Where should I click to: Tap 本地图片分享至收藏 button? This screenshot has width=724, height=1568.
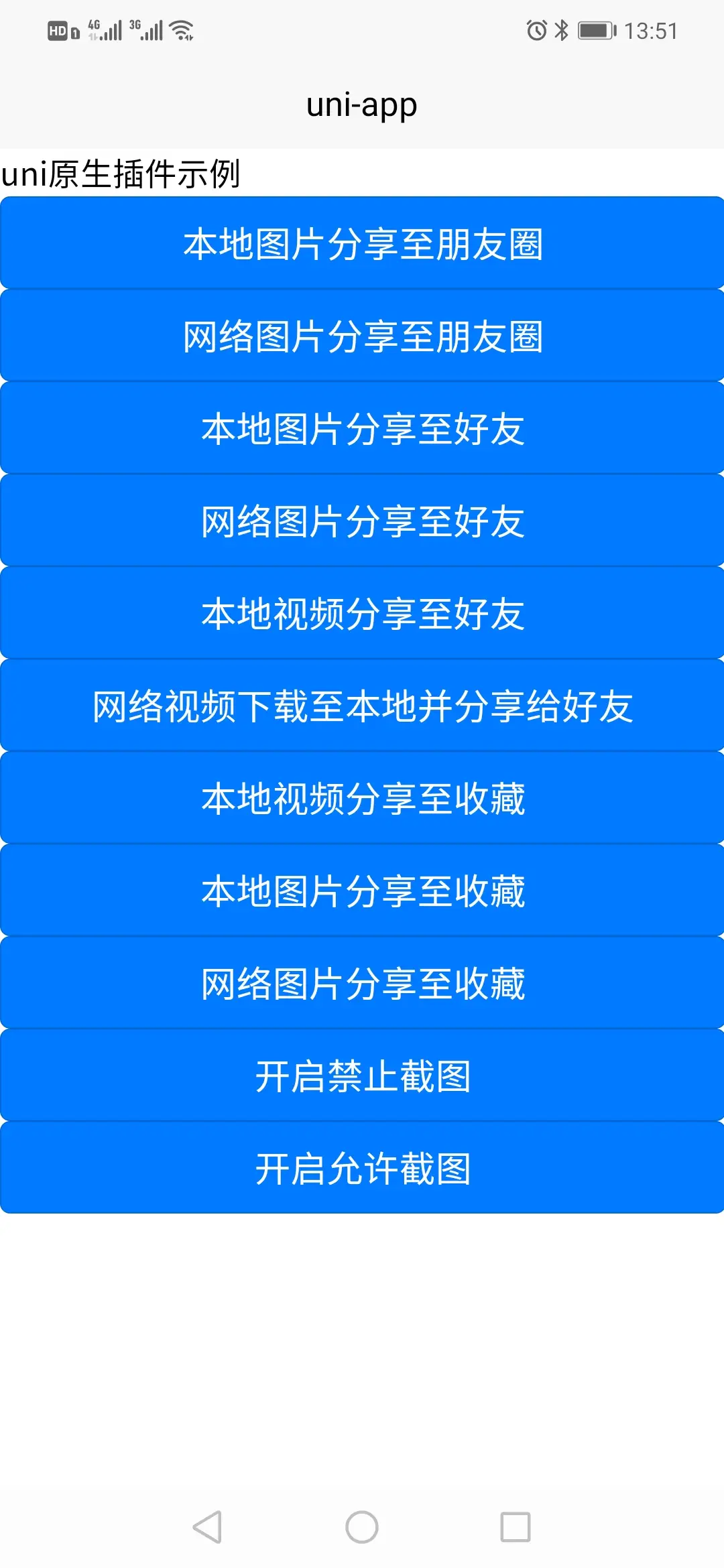[362, 891]
